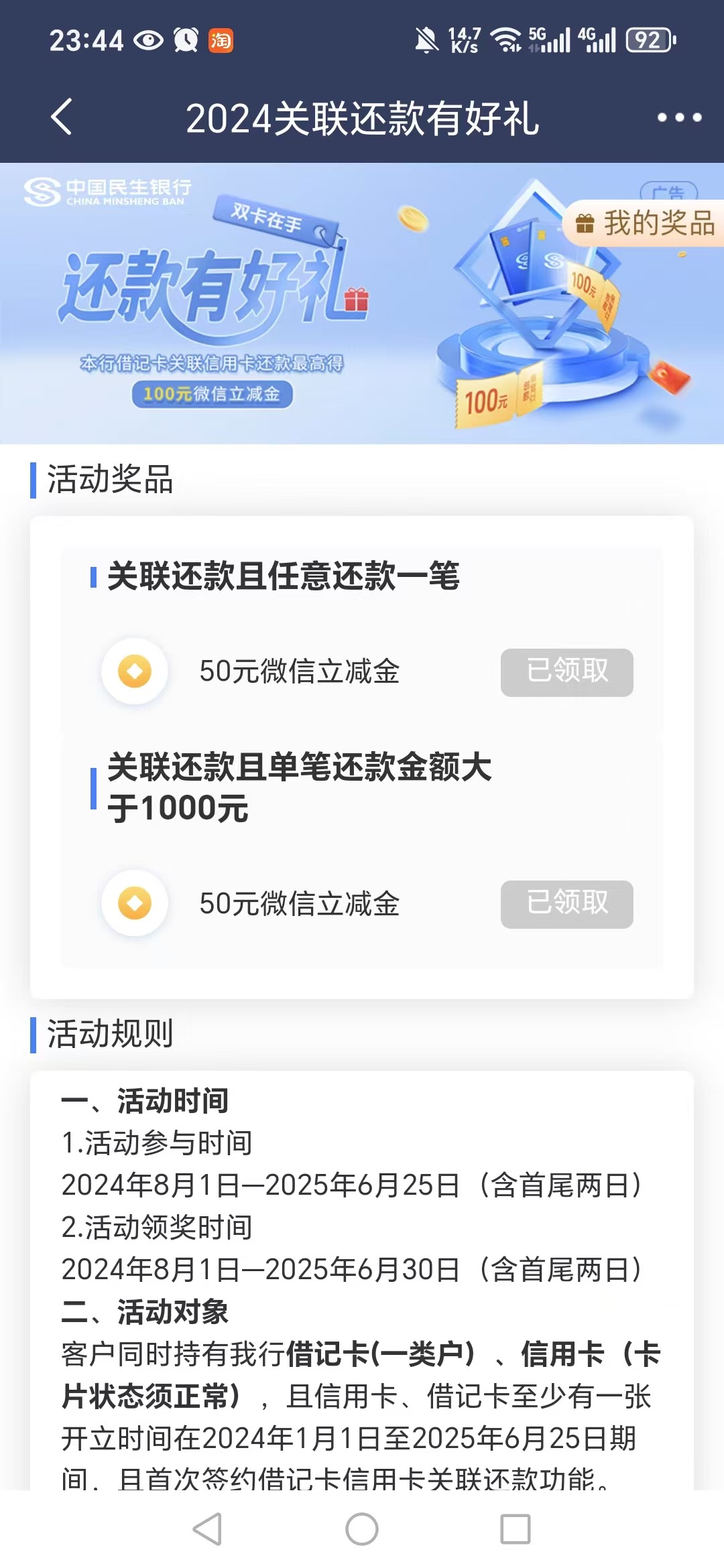
Task: Go back using the header arrow
Action: coord(61,117)
